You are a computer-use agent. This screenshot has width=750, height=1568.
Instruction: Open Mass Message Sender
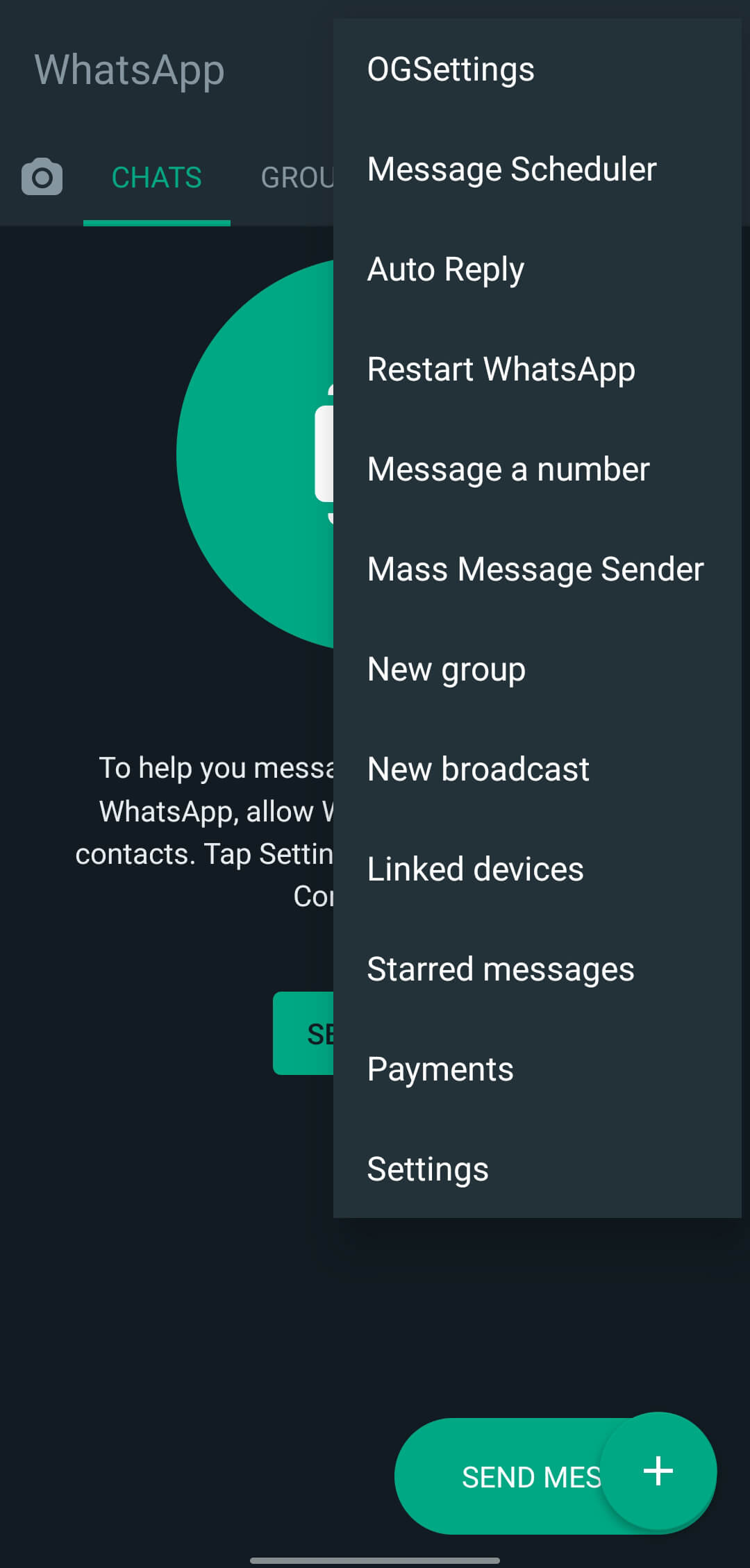tap(537, 569)
